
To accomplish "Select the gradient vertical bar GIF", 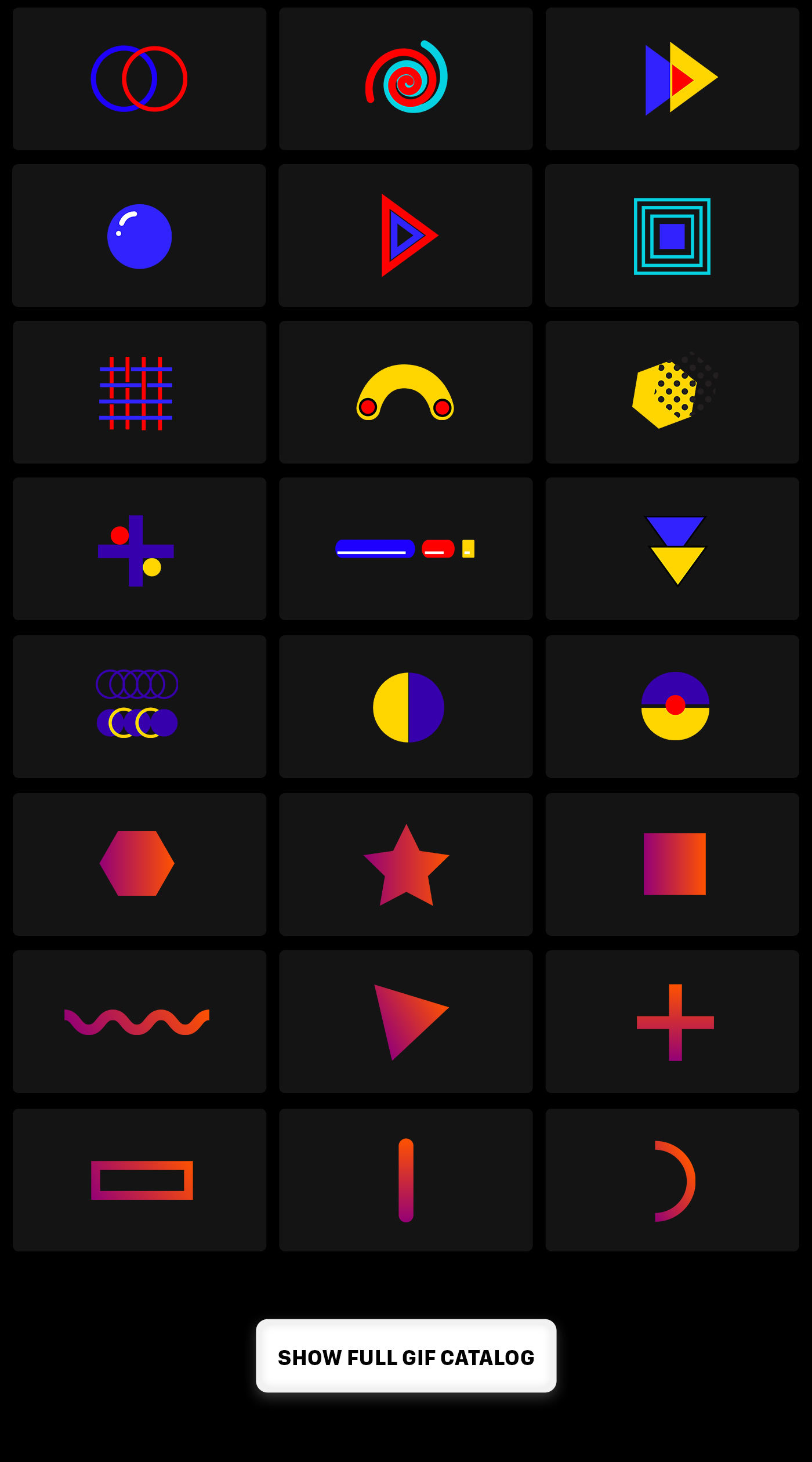I will [406, 1179].
